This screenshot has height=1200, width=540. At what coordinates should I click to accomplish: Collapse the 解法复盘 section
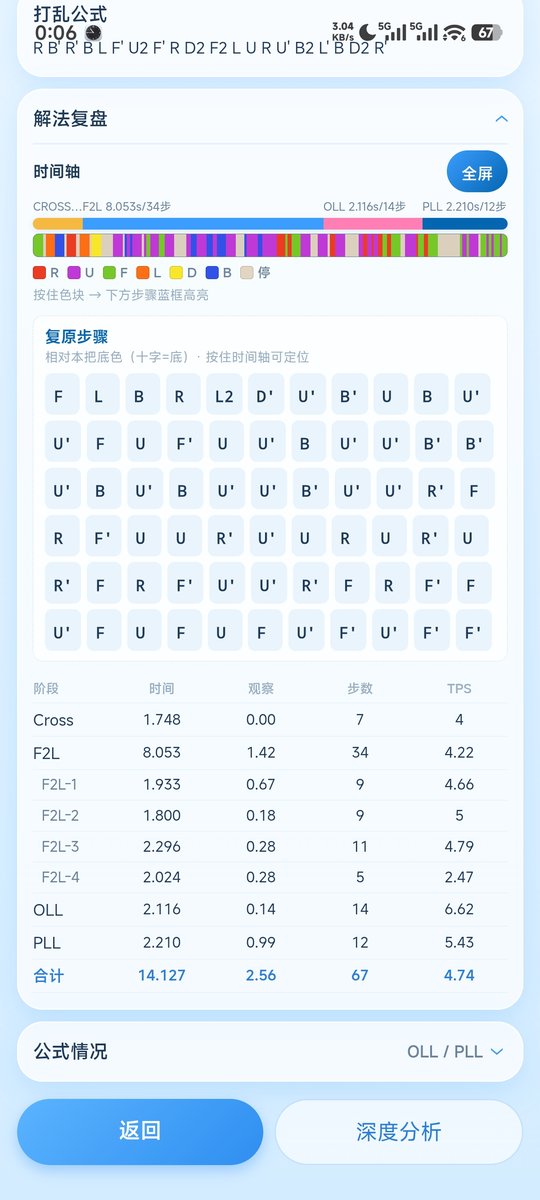coord(501,119)
